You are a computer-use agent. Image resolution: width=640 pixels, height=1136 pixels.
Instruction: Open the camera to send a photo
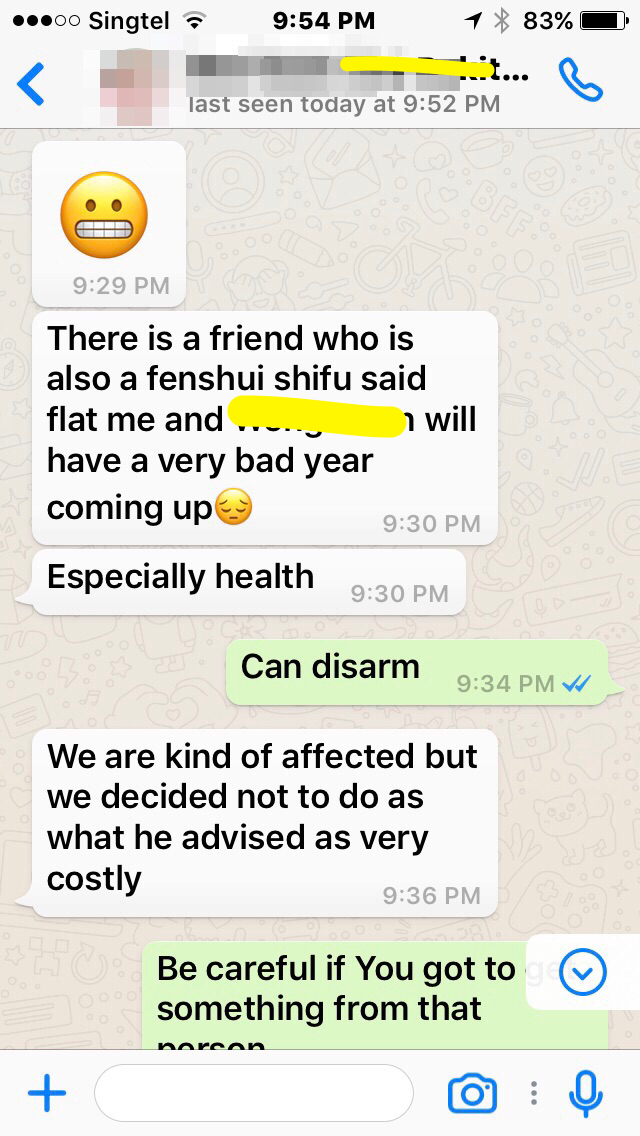472,1093
